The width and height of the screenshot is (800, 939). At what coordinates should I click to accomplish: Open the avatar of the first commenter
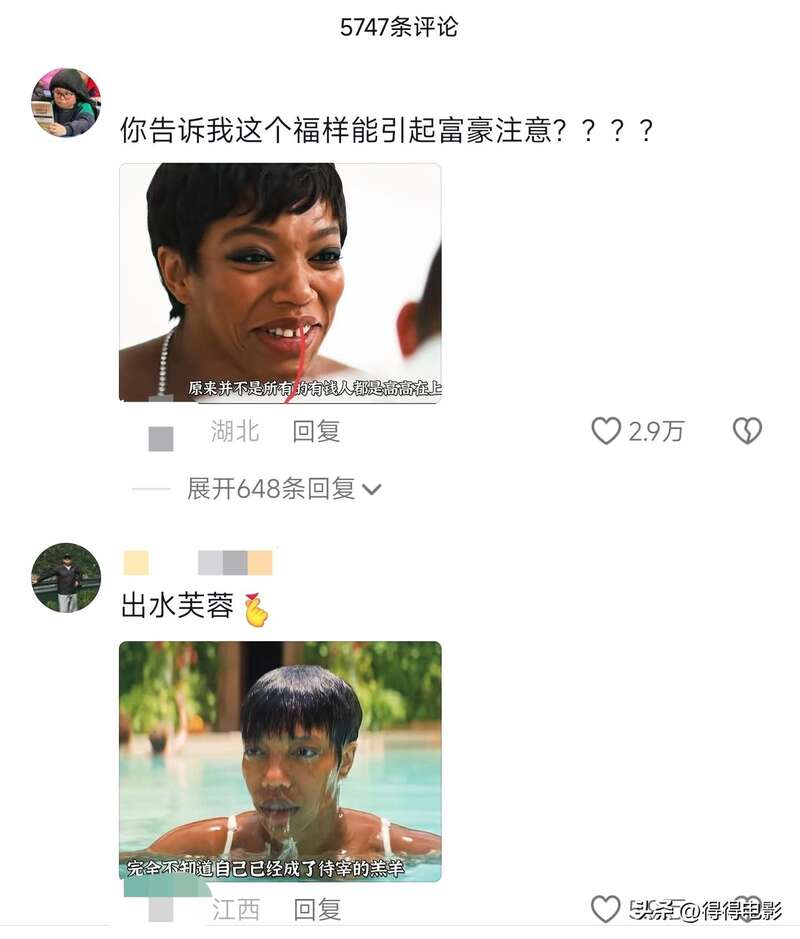click(66, 102)
